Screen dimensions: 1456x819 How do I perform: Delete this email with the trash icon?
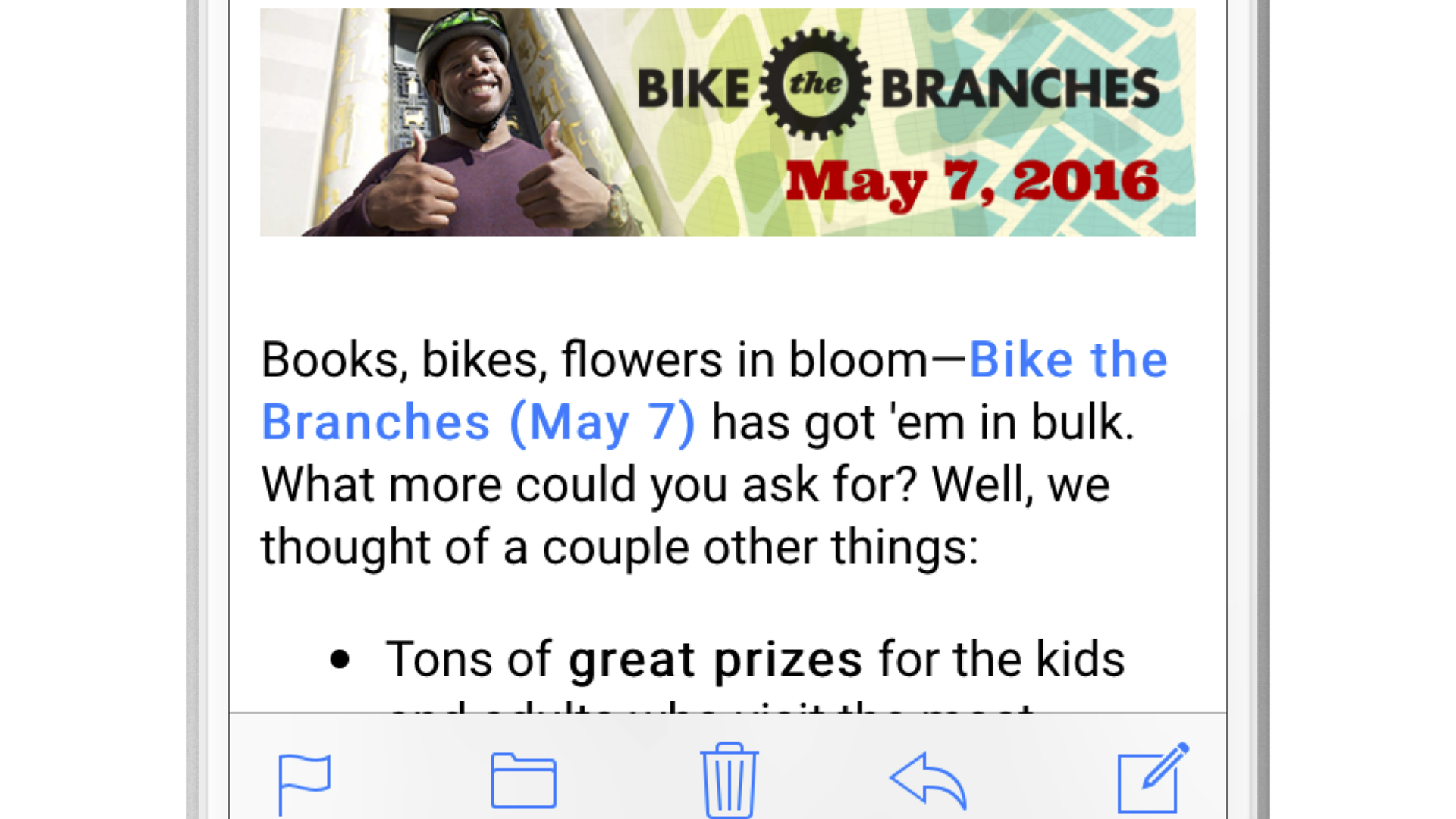pyautogui.click(x=728, y=781)
